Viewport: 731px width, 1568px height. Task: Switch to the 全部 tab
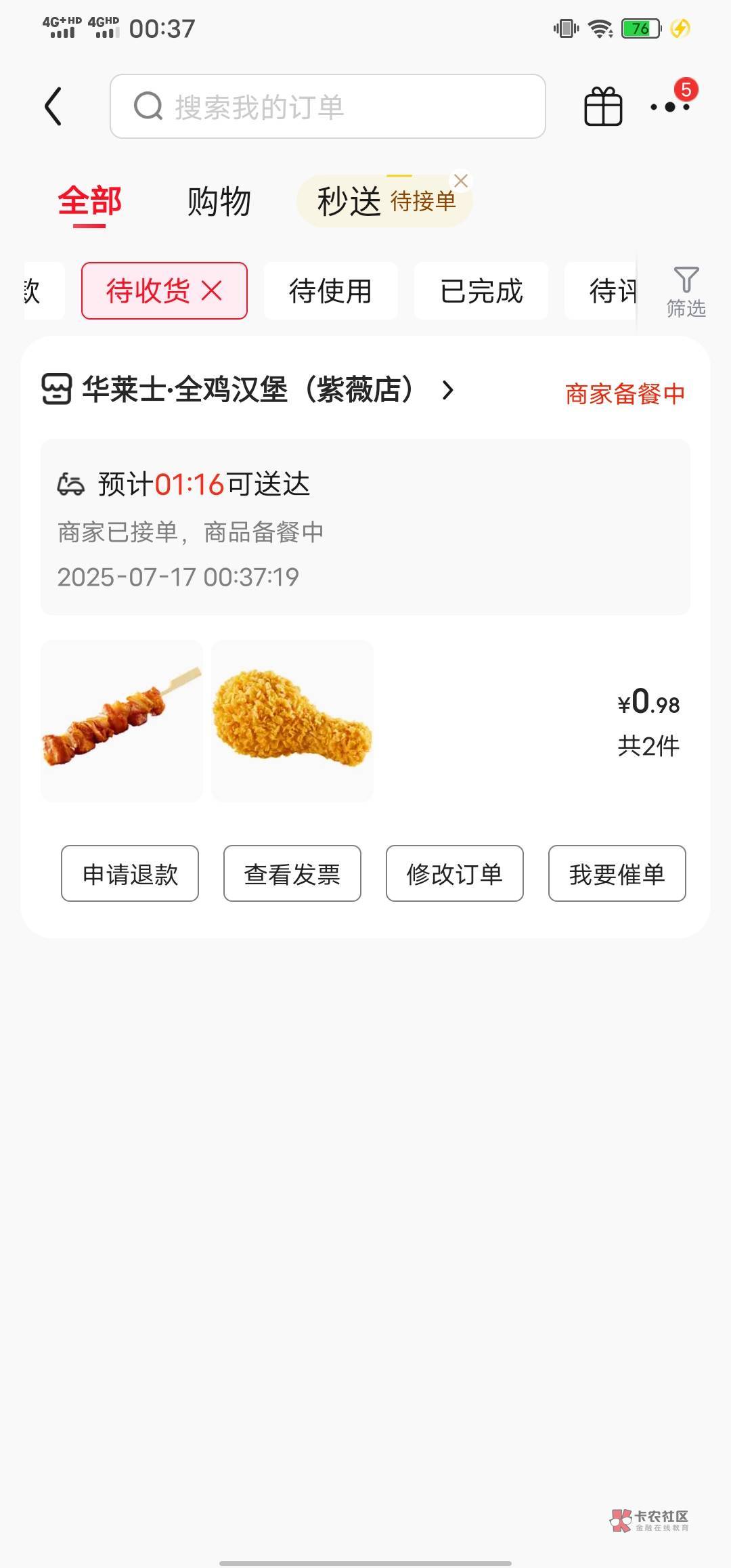pyautogui.click(x=89, y=201)
